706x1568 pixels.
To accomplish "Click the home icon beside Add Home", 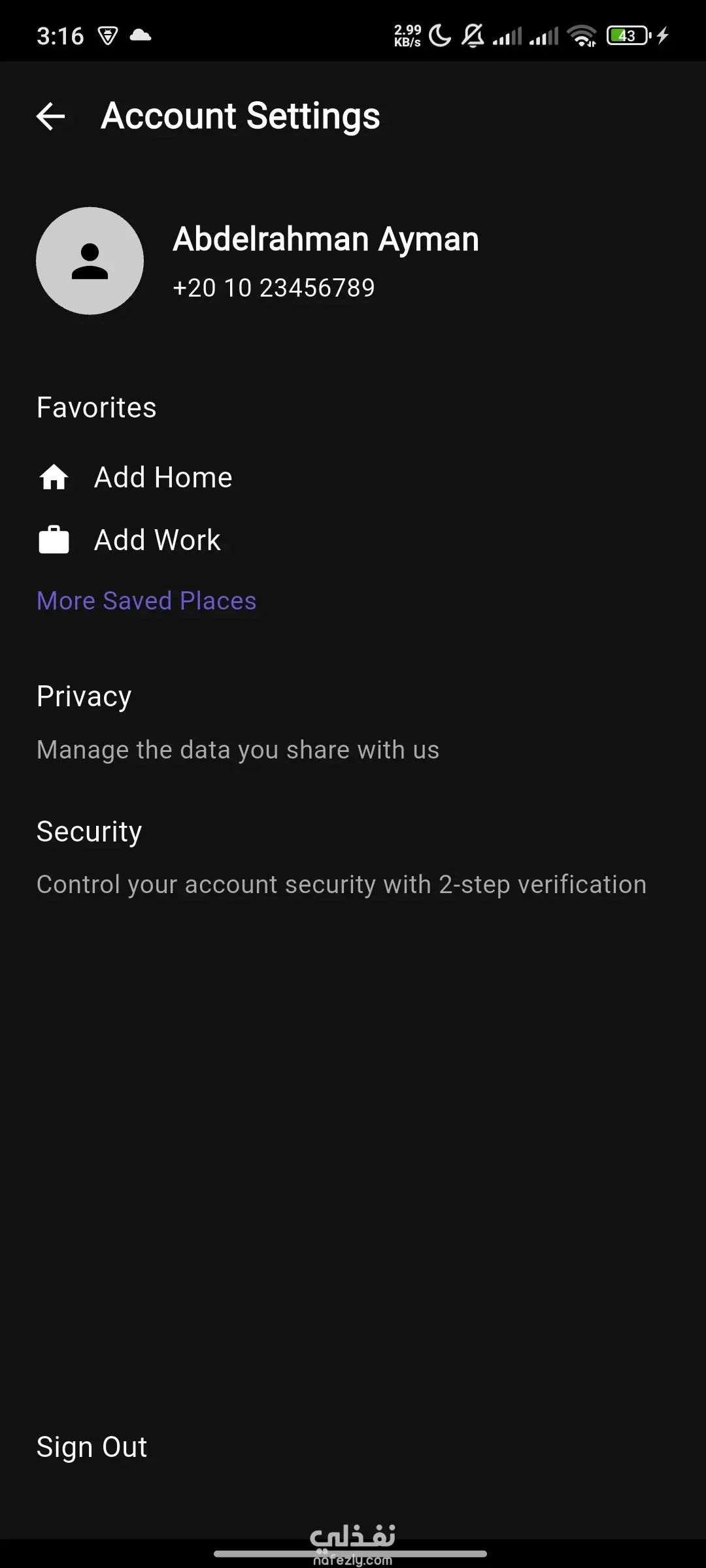I will 54,477.
